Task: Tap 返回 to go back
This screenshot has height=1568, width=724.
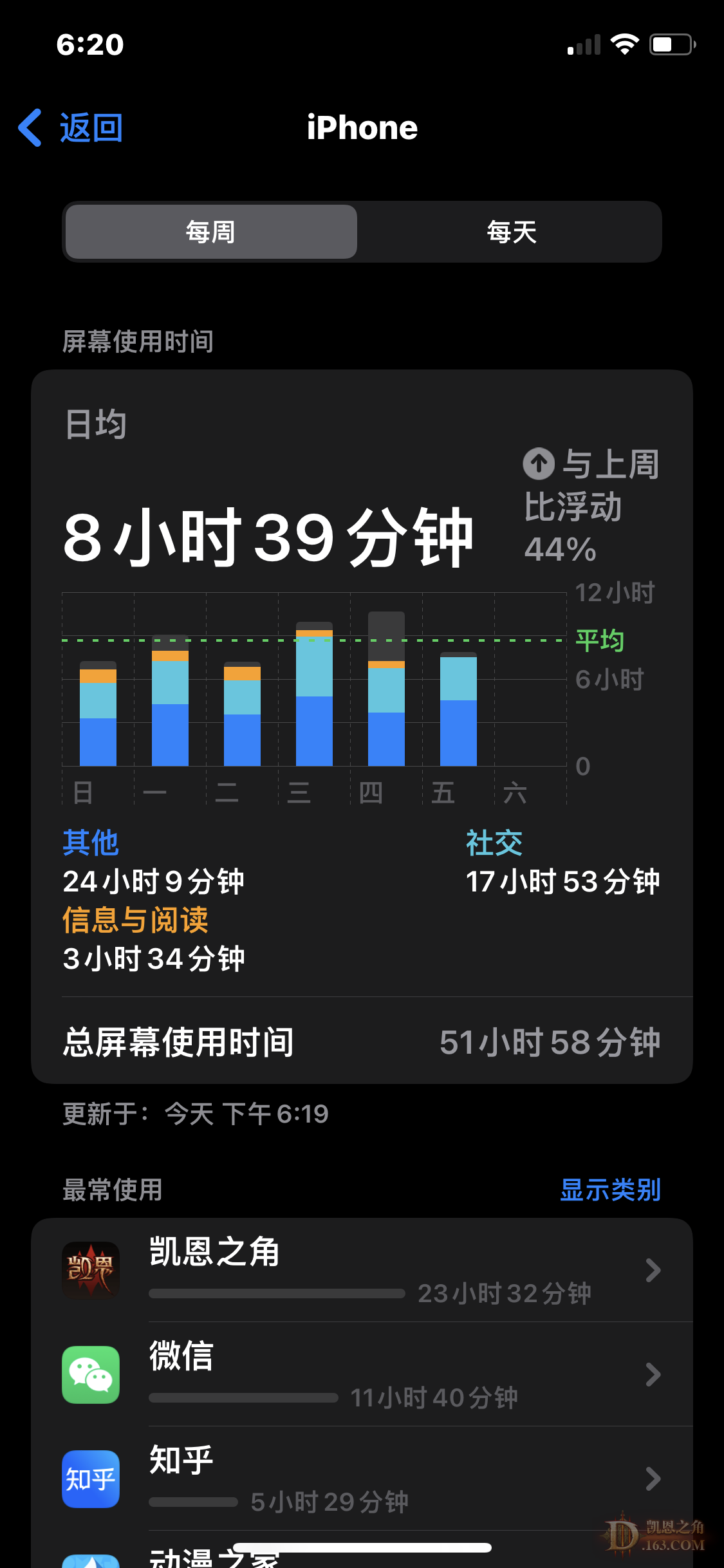Action: 90,127
